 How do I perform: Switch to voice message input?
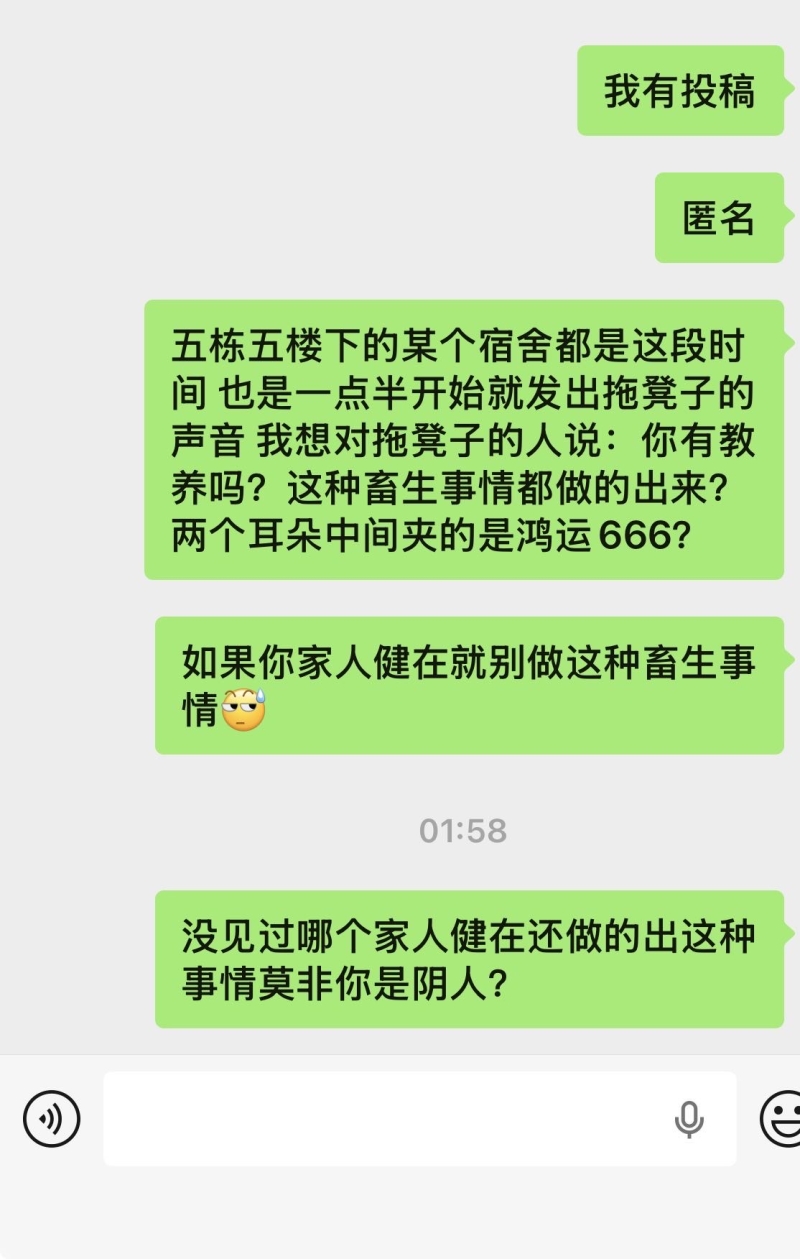pos(51,1118)
